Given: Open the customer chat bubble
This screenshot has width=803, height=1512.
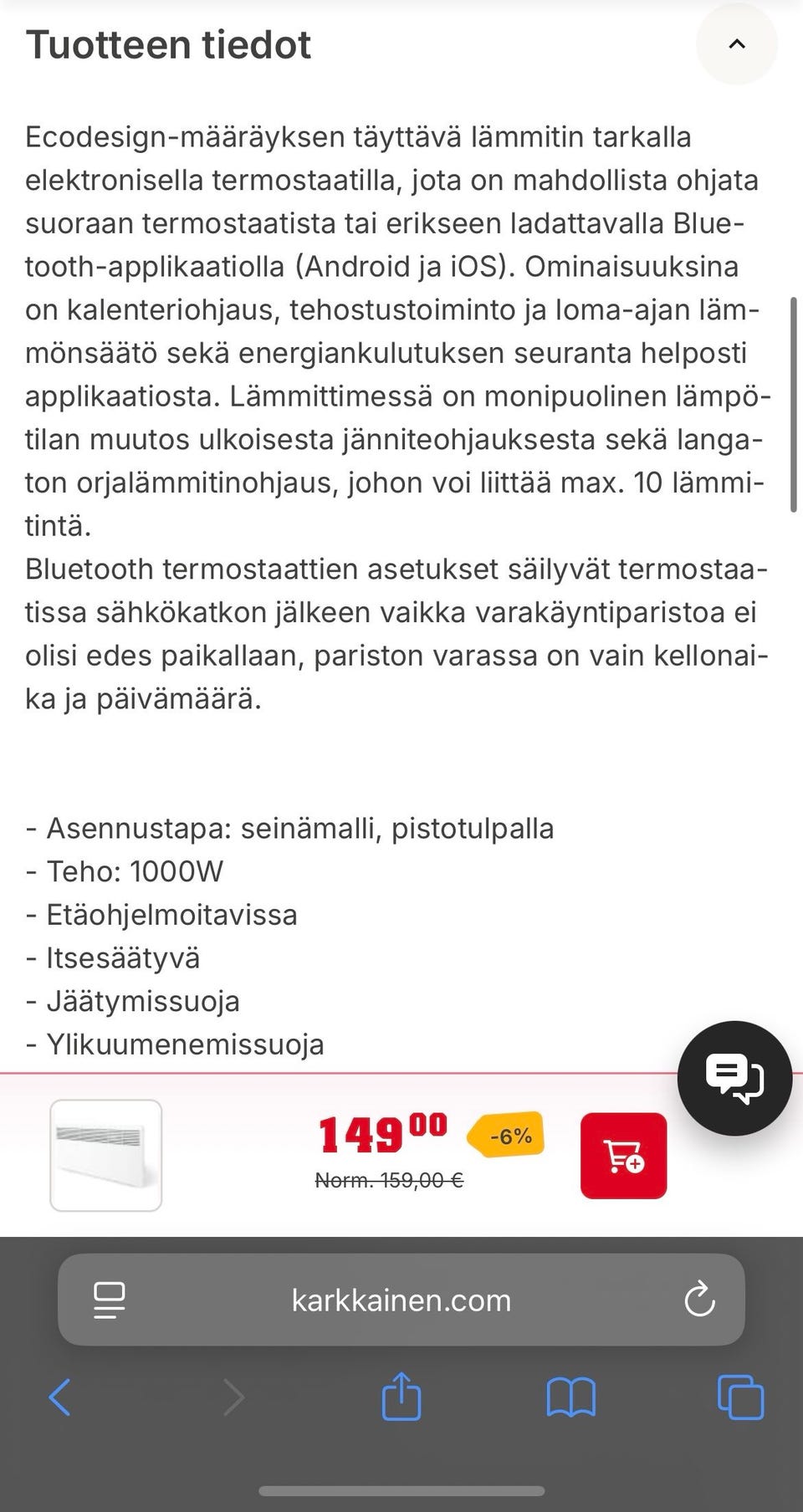Looking at the screenshot, I should click(x=734, y=1077).
